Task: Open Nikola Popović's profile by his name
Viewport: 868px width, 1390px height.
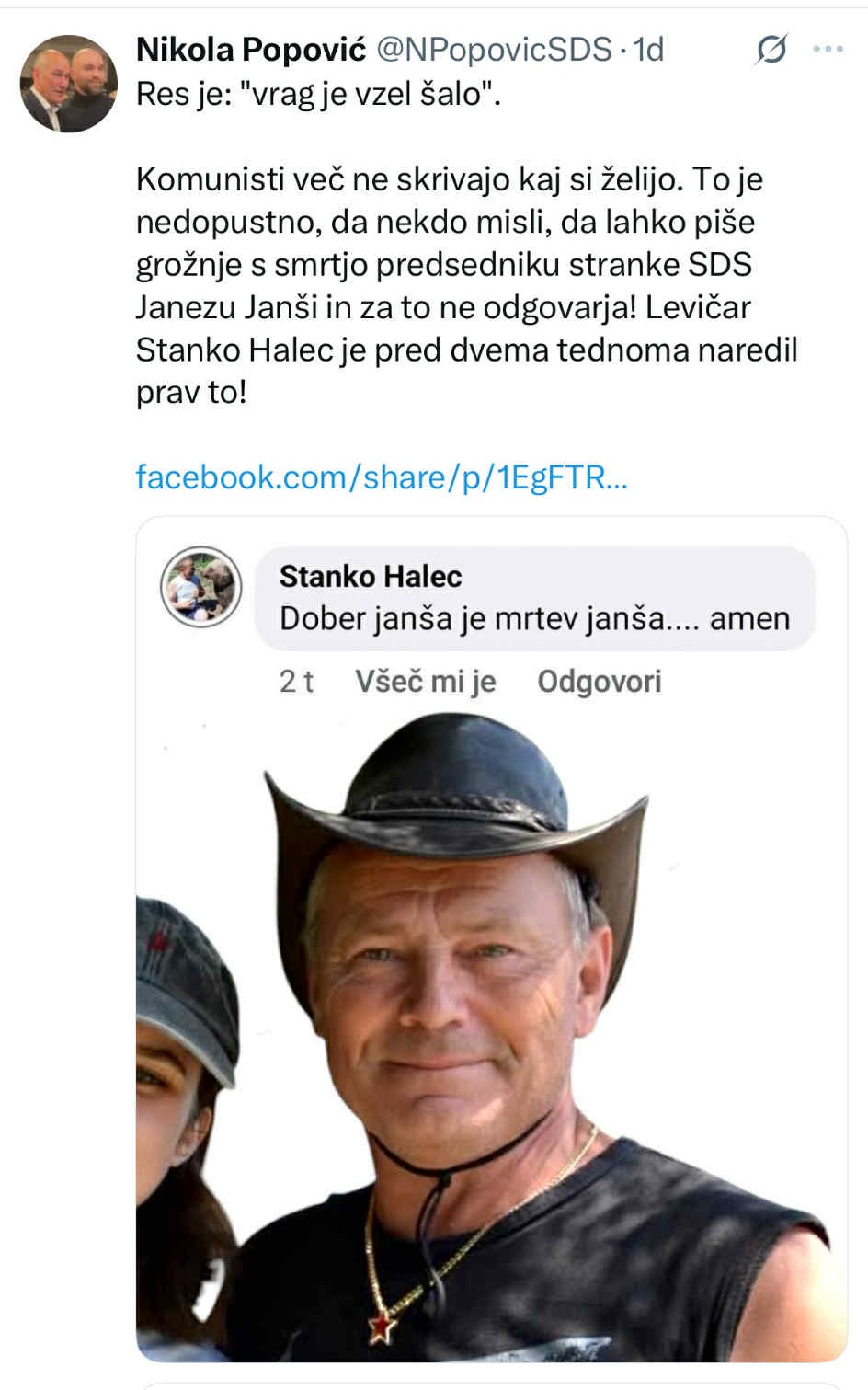Action: (250, 50)
